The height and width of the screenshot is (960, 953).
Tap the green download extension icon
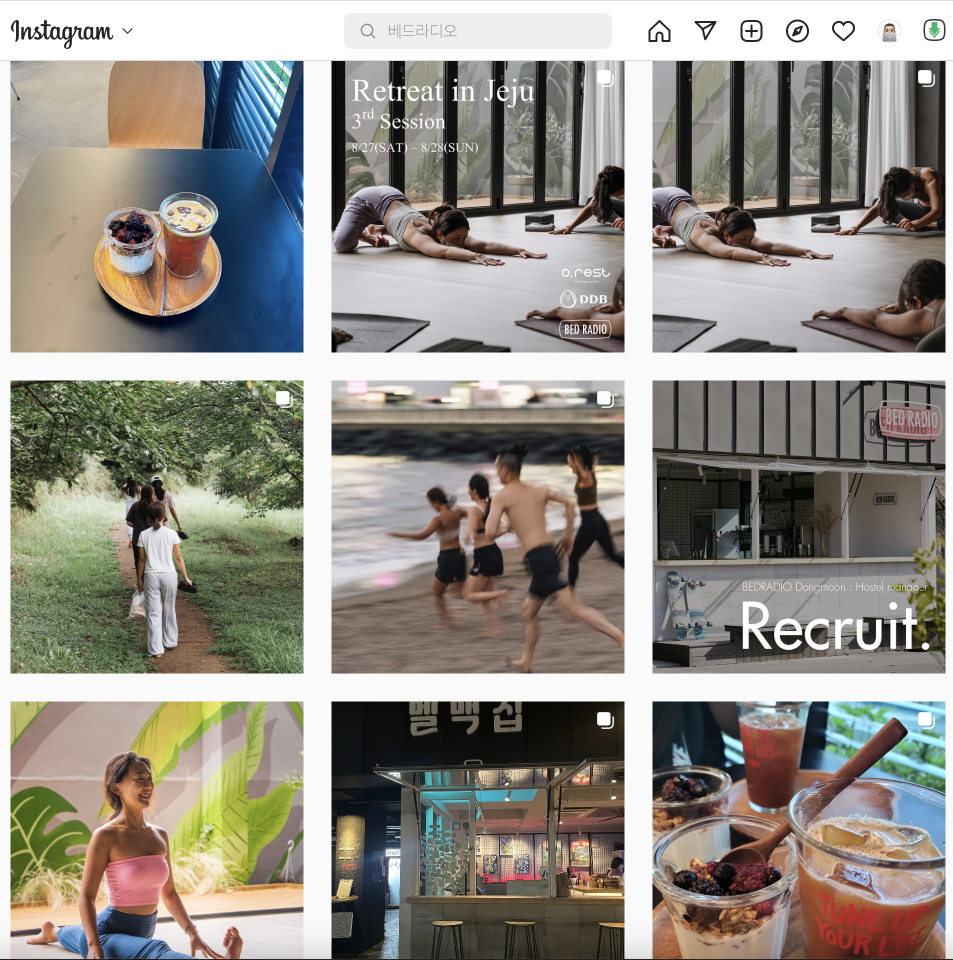pos(934,31)
